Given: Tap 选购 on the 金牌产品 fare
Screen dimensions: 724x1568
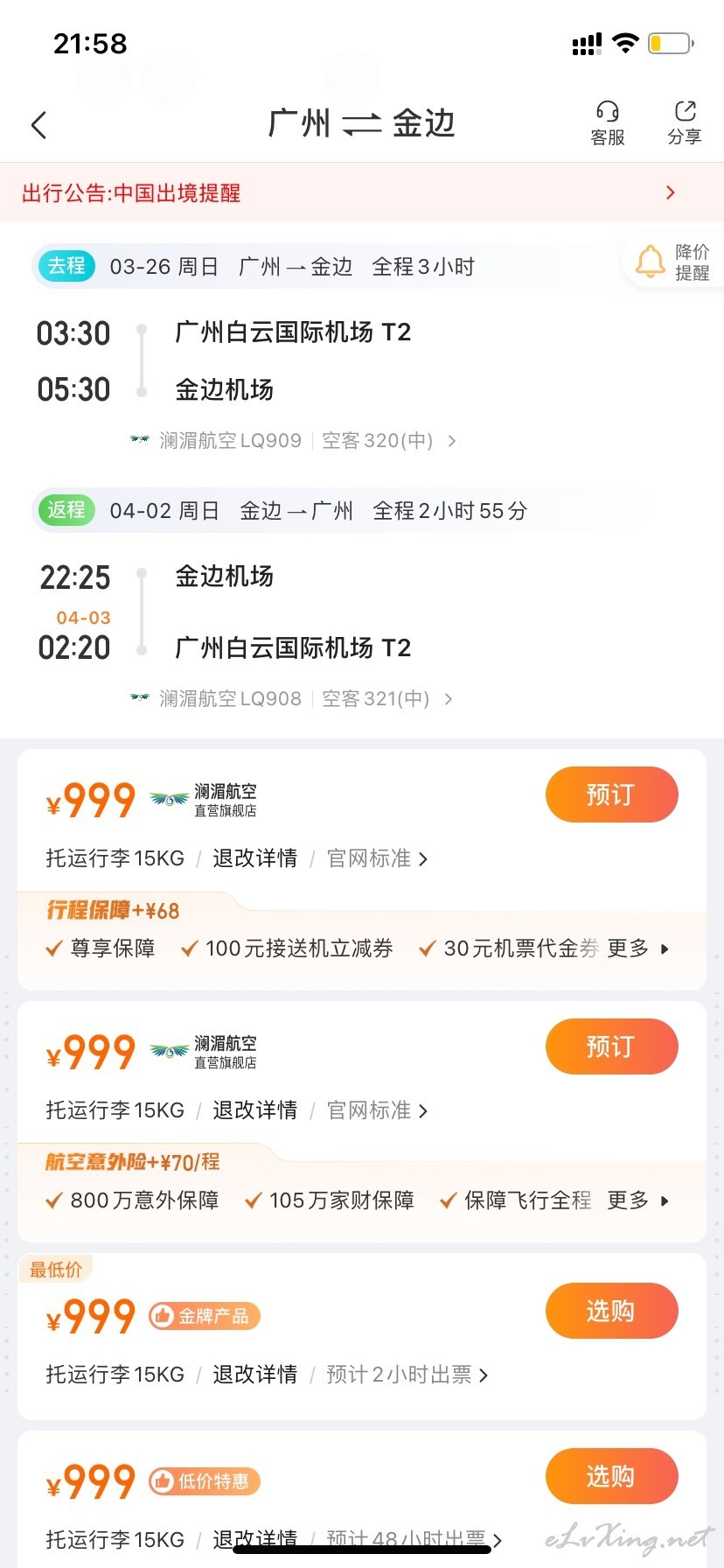Looking at the screenshot, I should coord(611,1311).
